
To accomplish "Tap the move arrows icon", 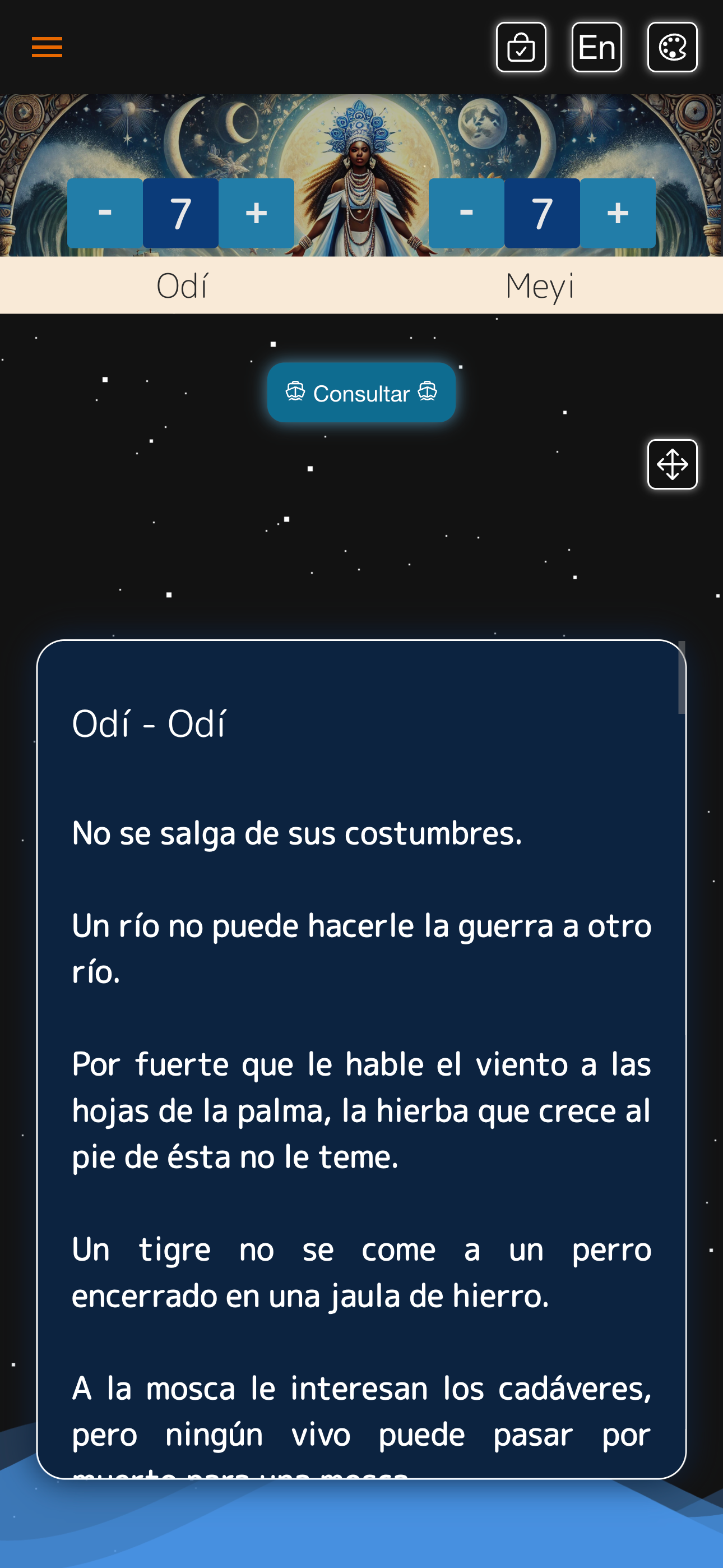I will 672,464.
